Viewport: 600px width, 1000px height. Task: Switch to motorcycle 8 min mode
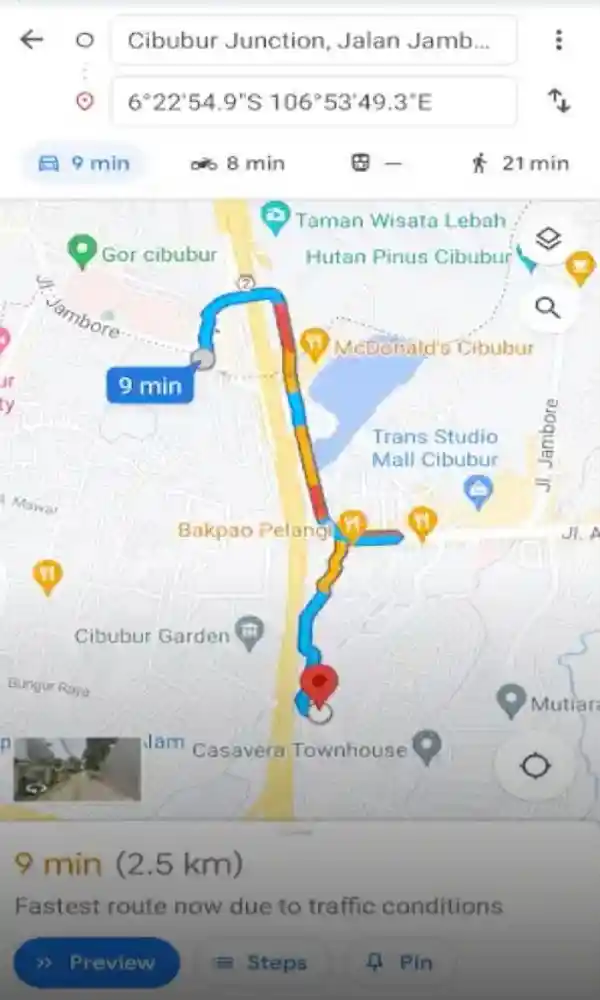click(x=238, y=163)
